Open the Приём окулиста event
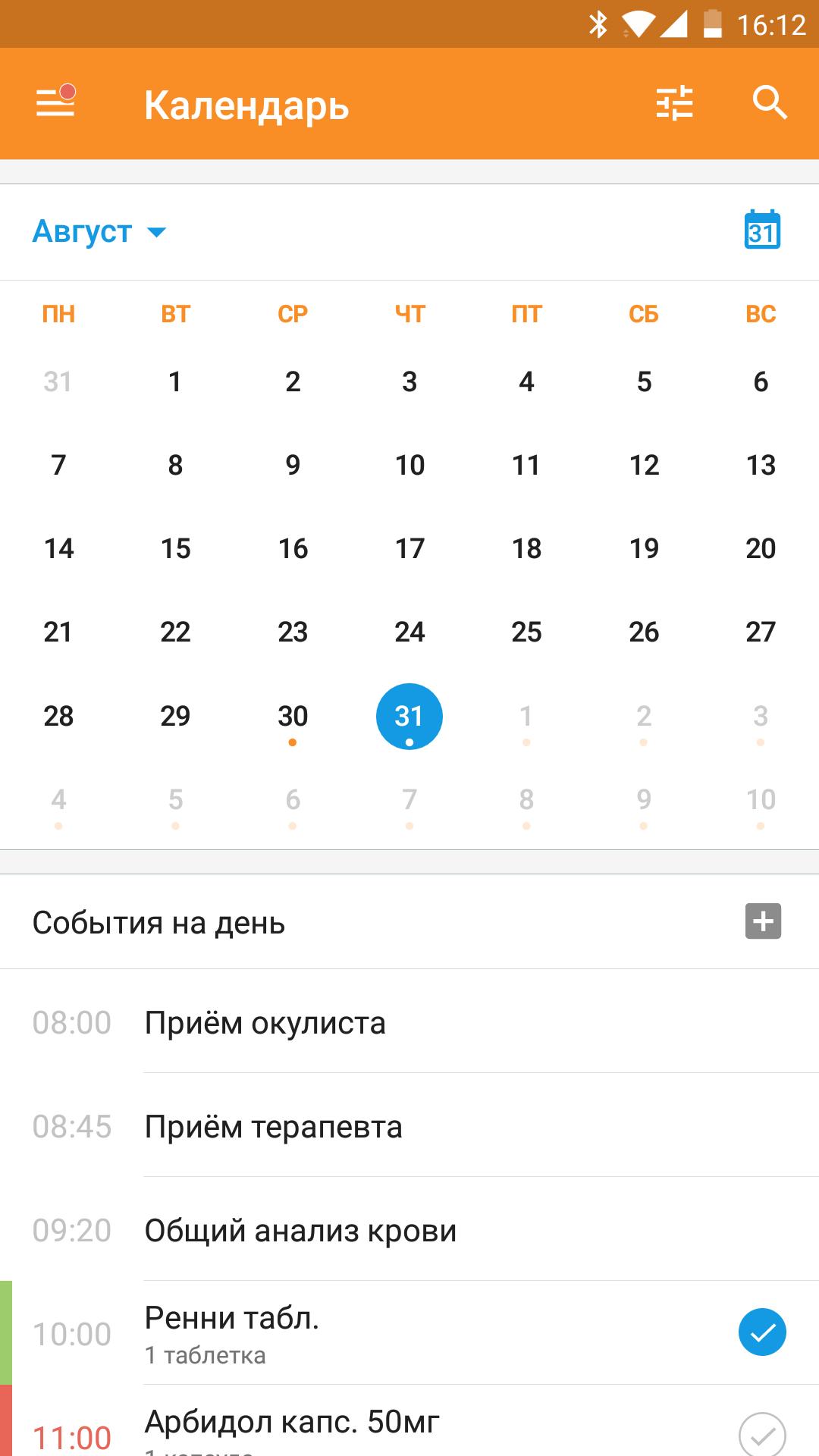819x1456 pixels. click(x=409, y=1022)
